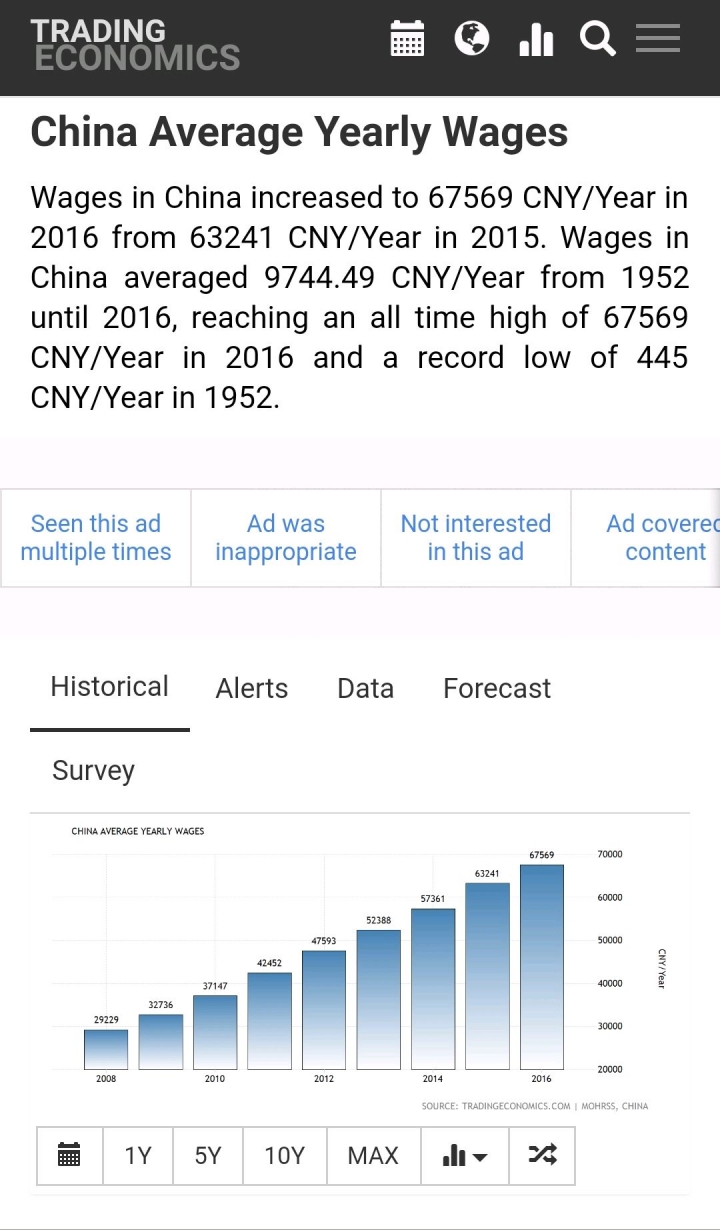Open the indicators bar chart icon

(x=536, y=39)
